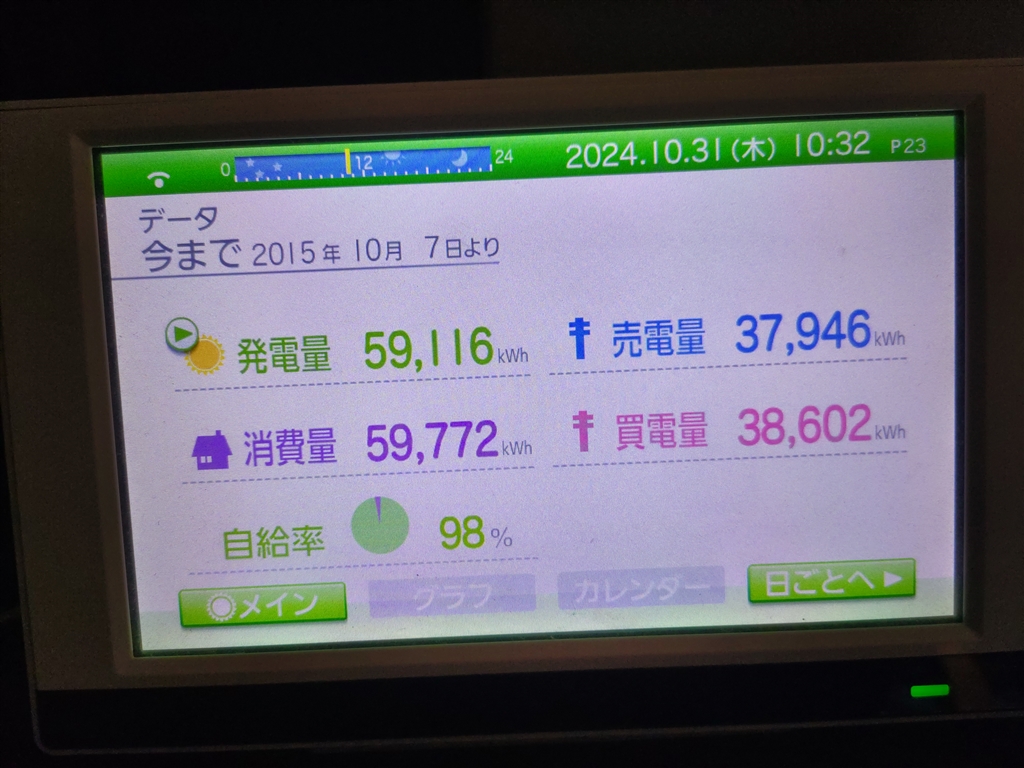Return to the メイン main screen

pyautogui.click(x=263, y=604)
